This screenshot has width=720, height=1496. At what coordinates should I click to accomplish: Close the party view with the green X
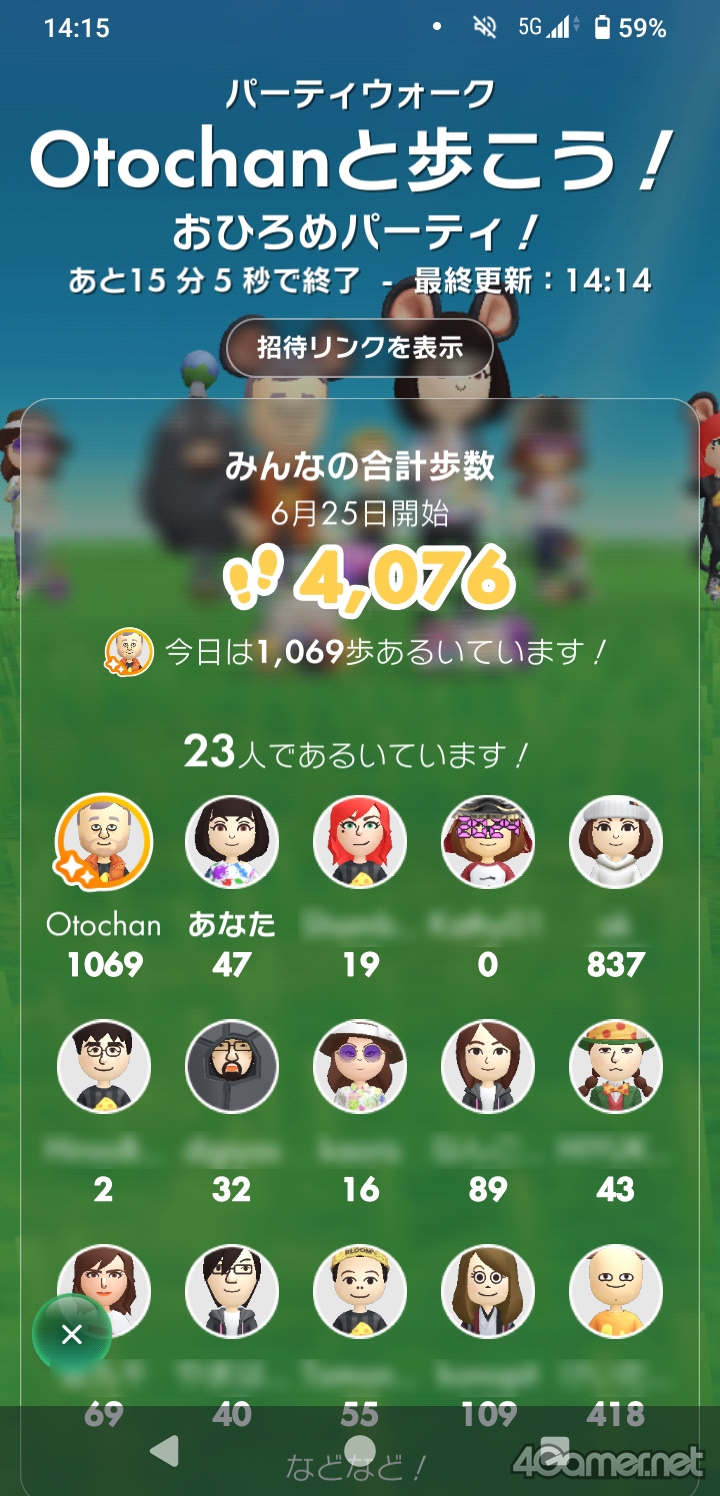coord(72,1334)
